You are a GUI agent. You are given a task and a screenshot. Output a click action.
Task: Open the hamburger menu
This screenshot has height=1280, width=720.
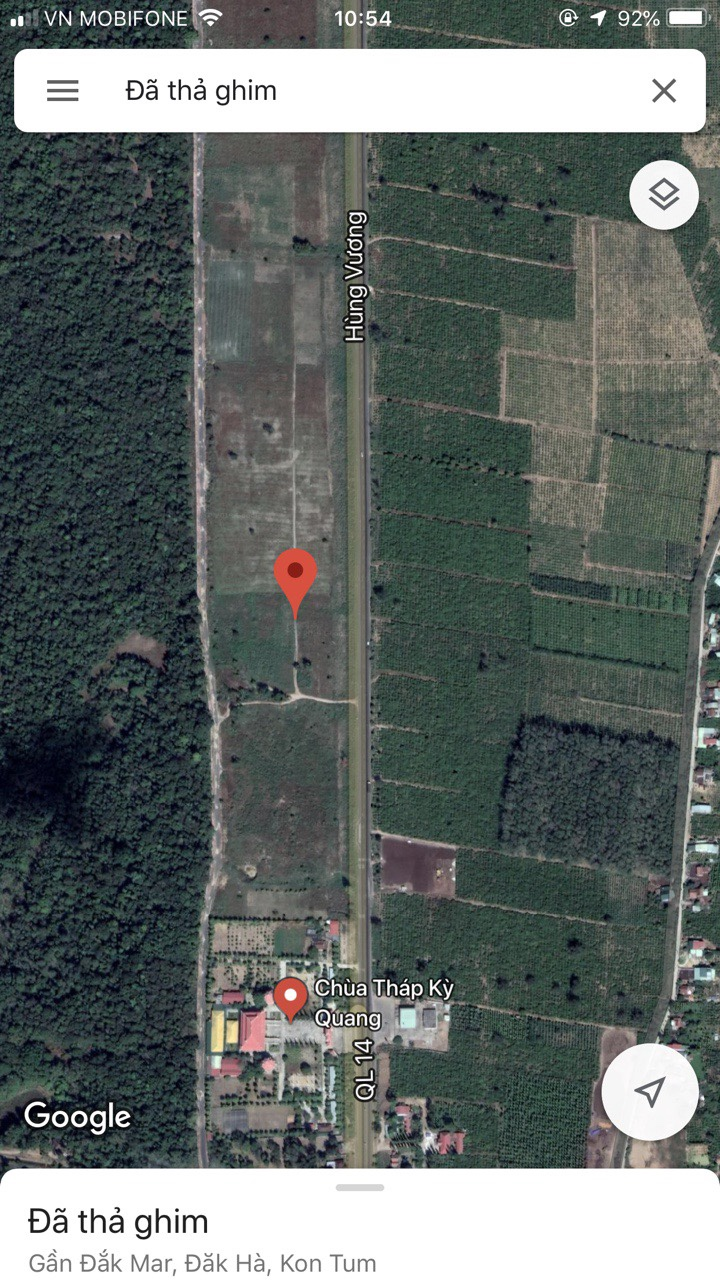[x=62, y=91]
